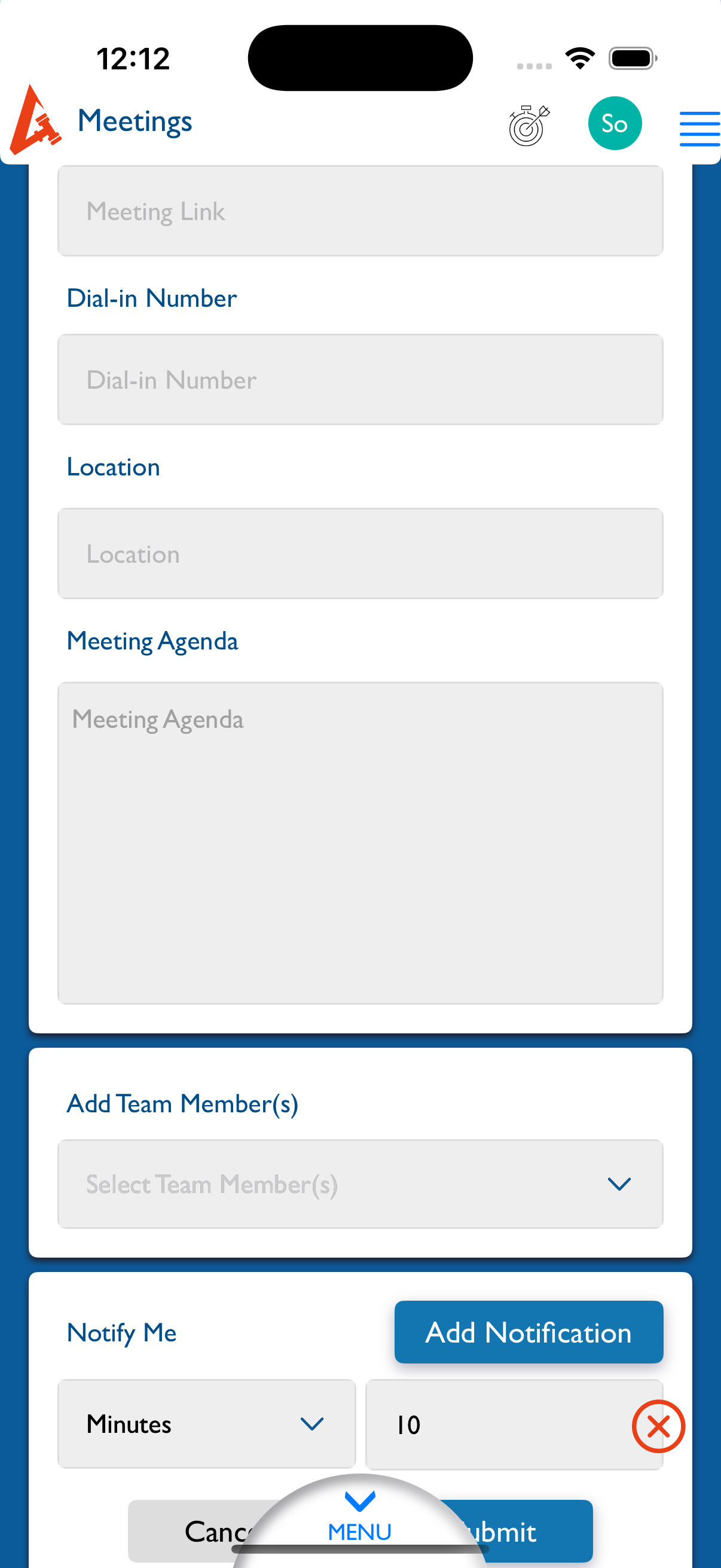
Task: Open the hamburger menu
Action: pyautogui.click(x=699, y=129)
